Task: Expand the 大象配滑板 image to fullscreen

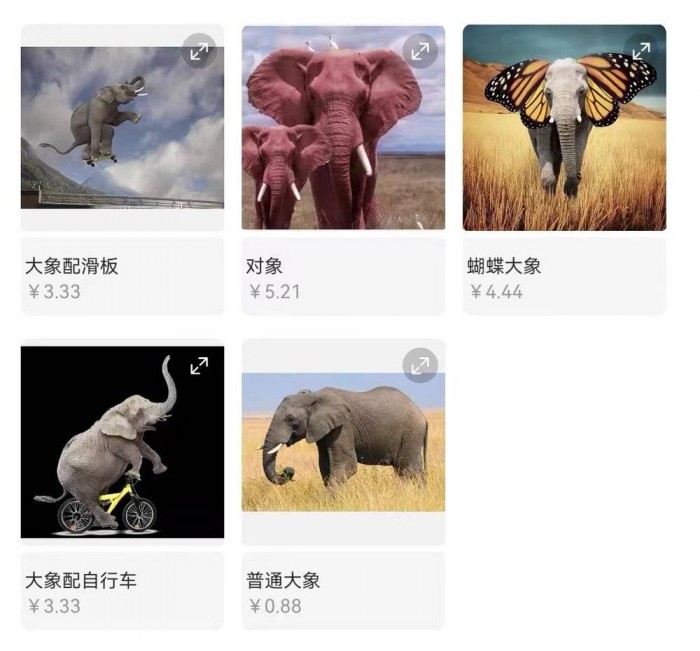Action: click(x=199, y=52)
